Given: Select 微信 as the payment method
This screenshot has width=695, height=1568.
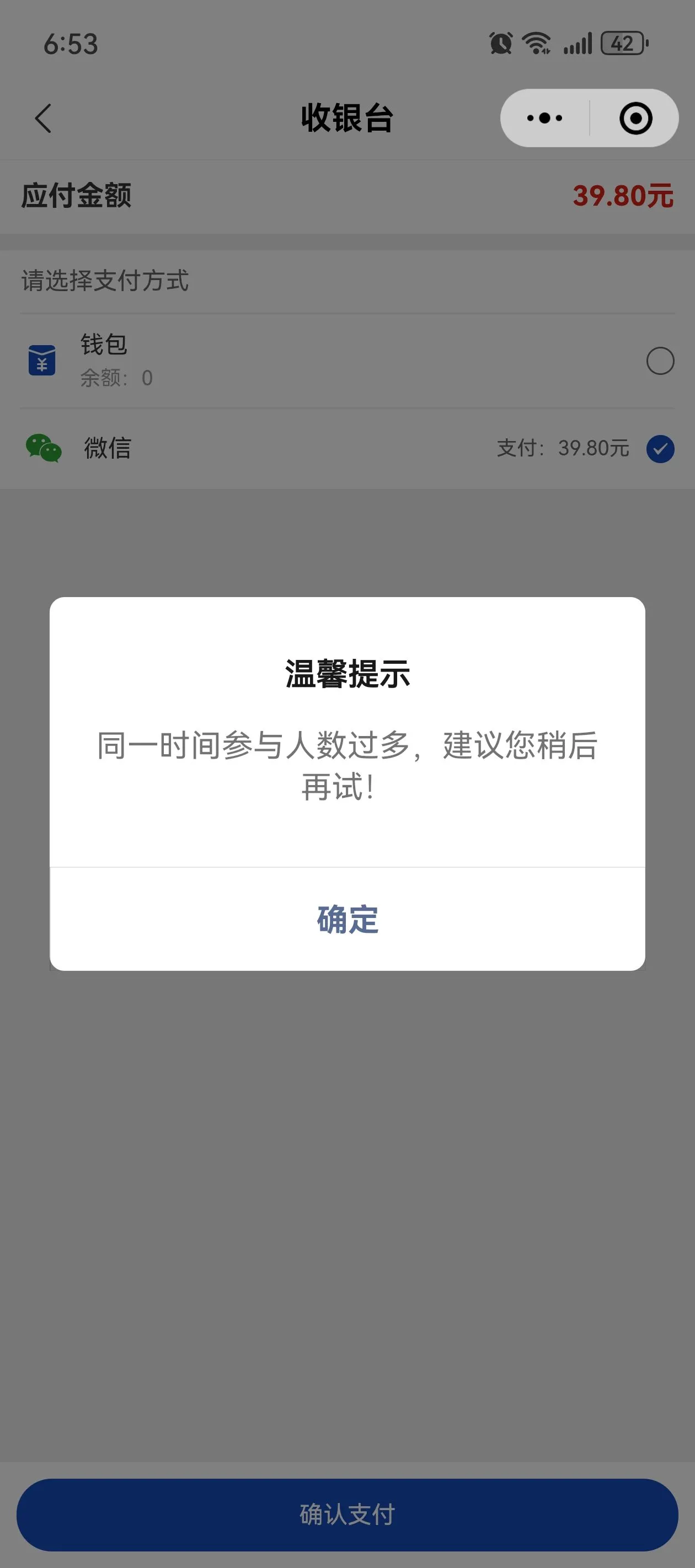Looking at the screenshot, I should tap(347, 449).
